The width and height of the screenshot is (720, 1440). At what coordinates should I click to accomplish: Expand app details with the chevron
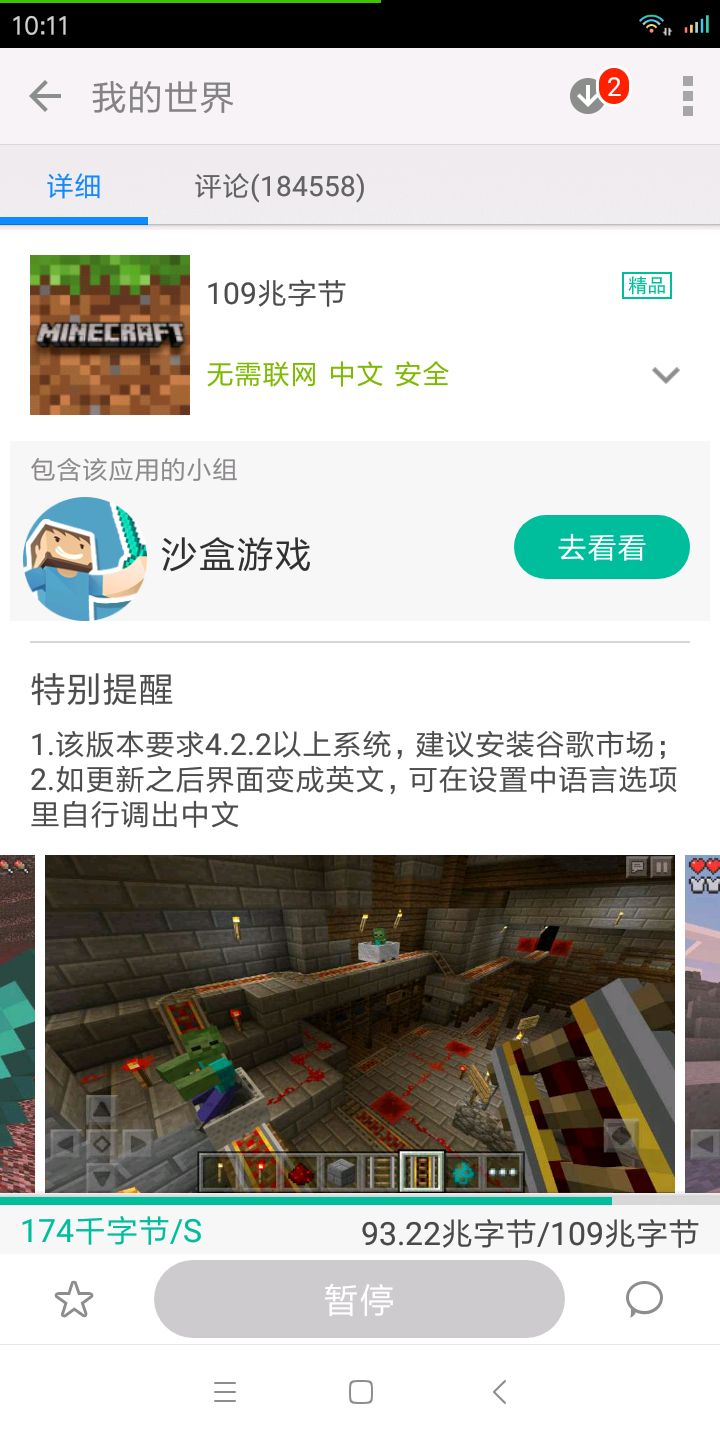point(665,375)
